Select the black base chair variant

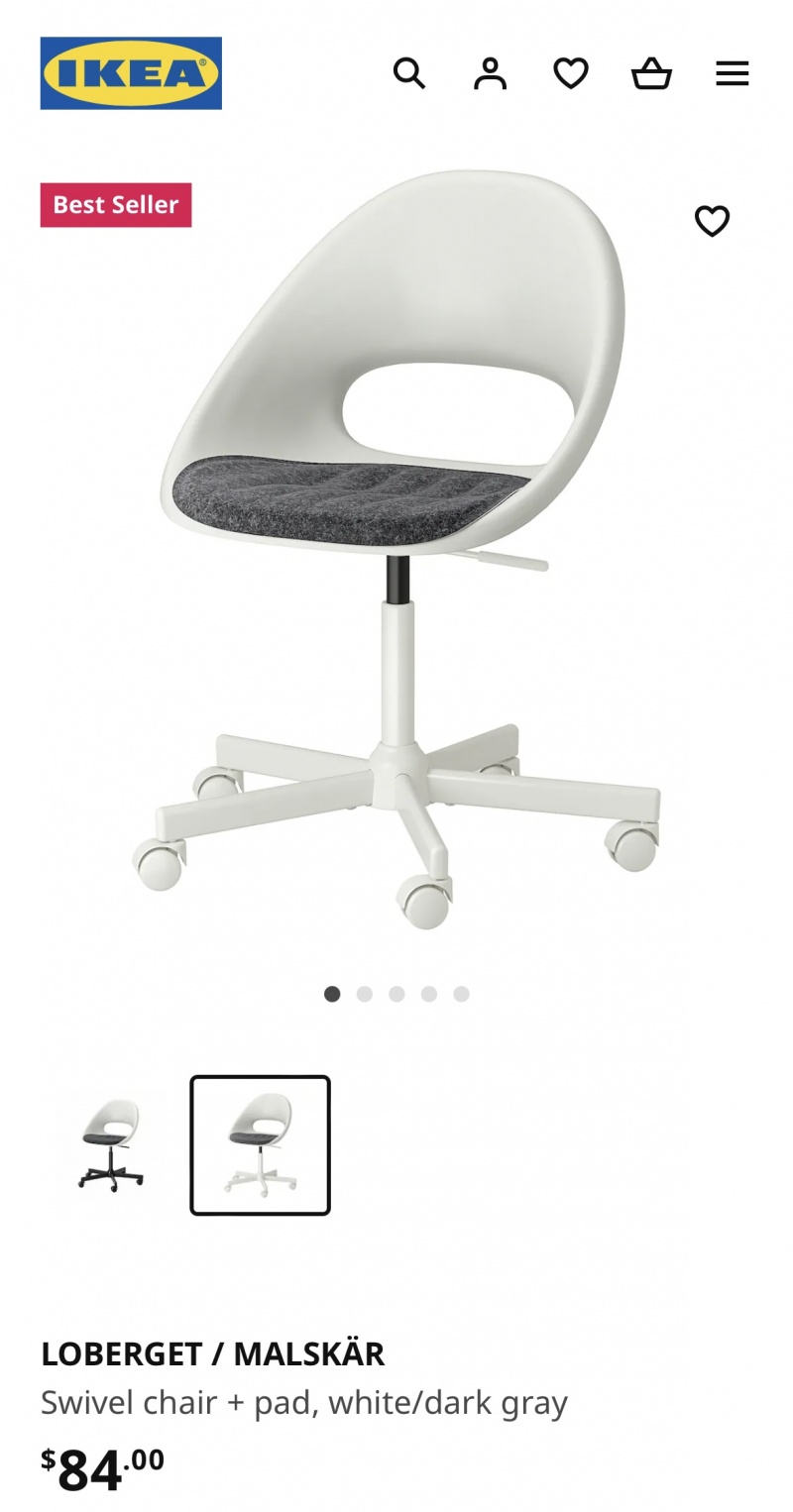[x=111, y=1144]
